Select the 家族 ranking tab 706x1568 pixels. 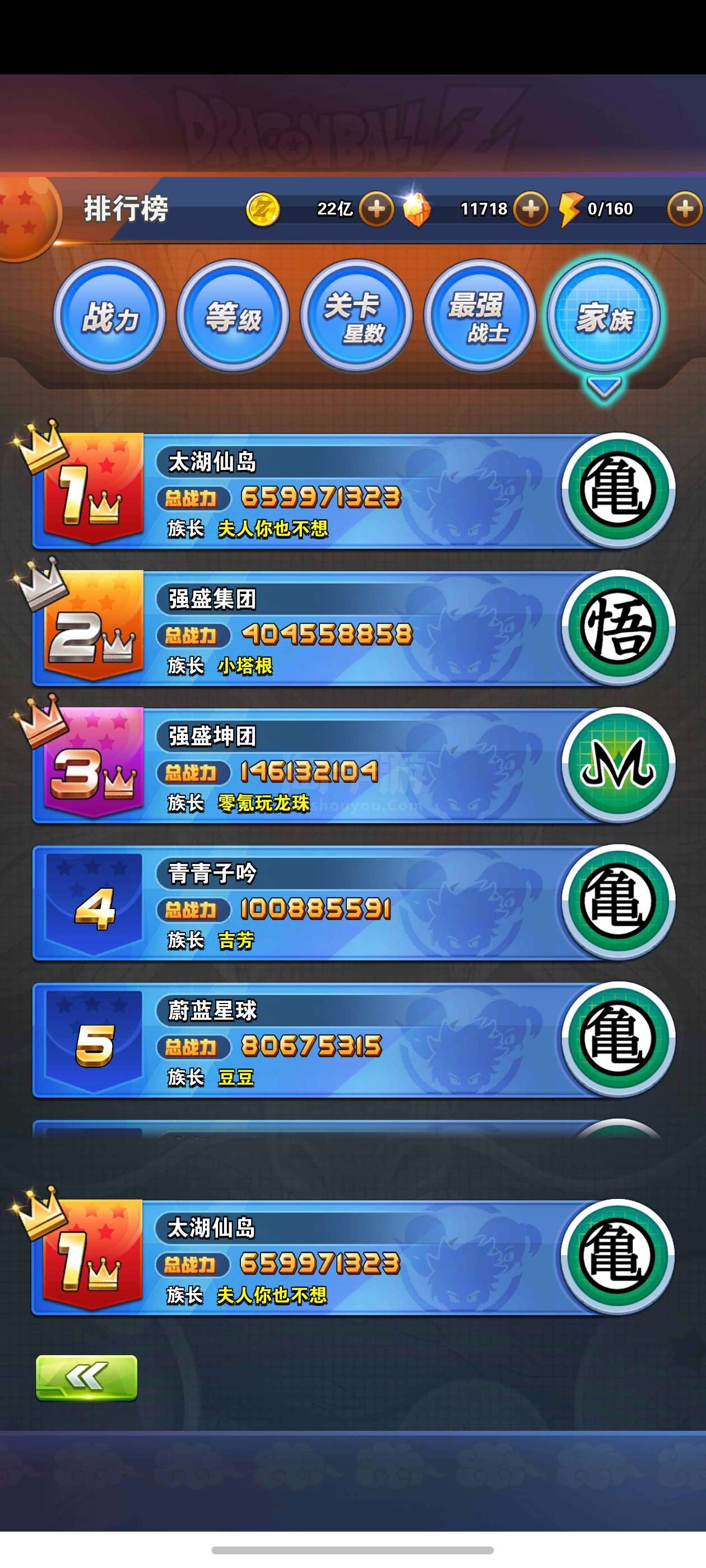point(603,316)
